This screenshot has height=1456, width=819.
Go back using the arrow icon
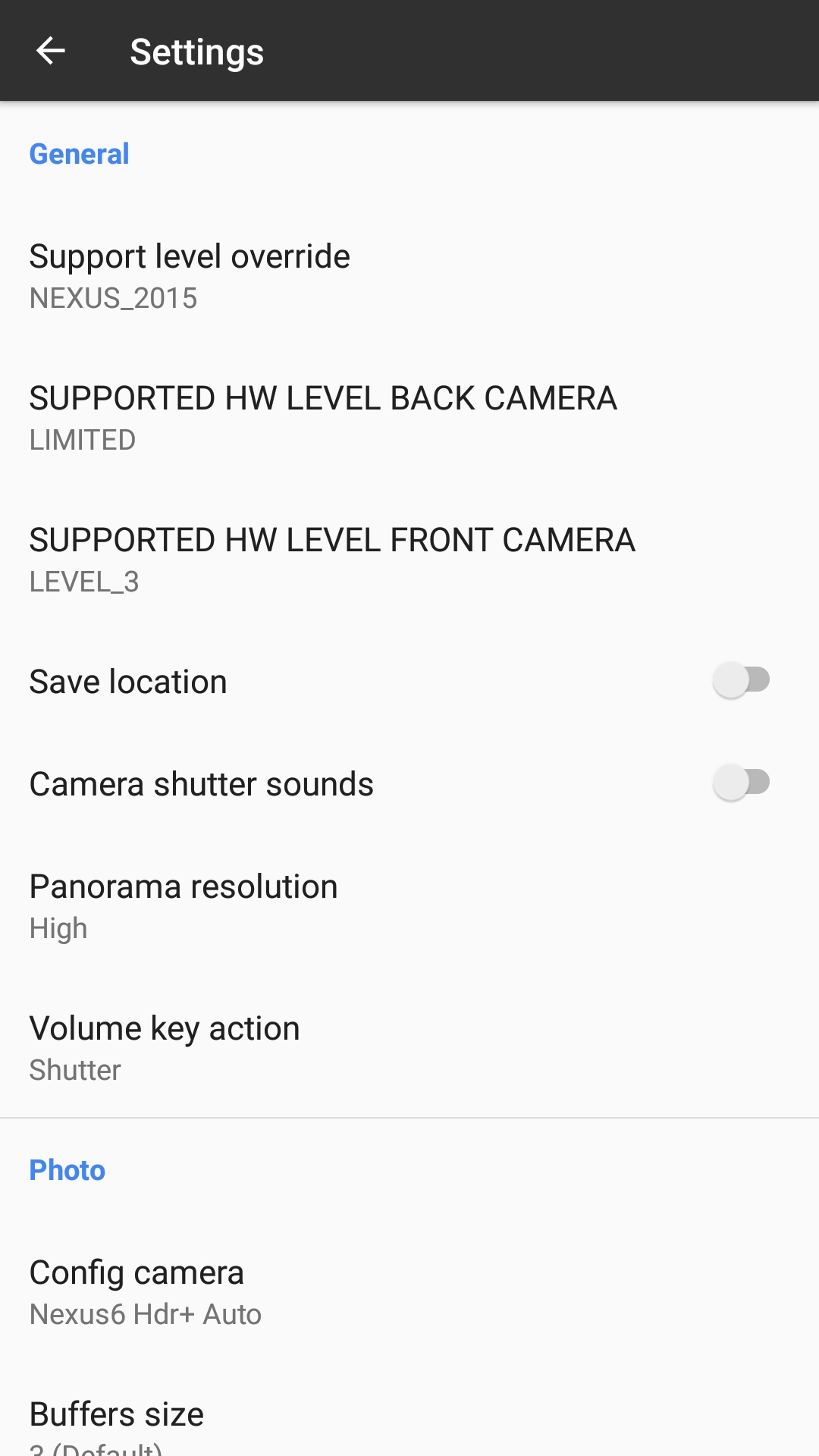(x=51, y=51)
